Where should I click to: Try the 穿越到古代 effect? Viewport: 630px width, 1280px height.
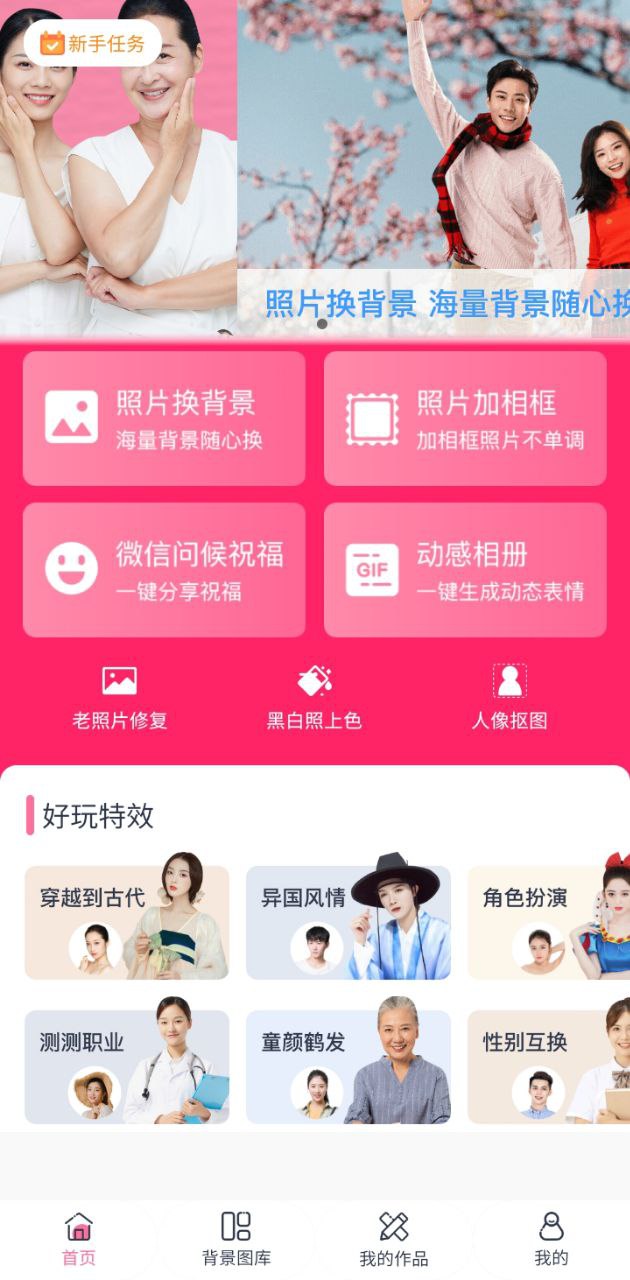click(x=127, y=922)
